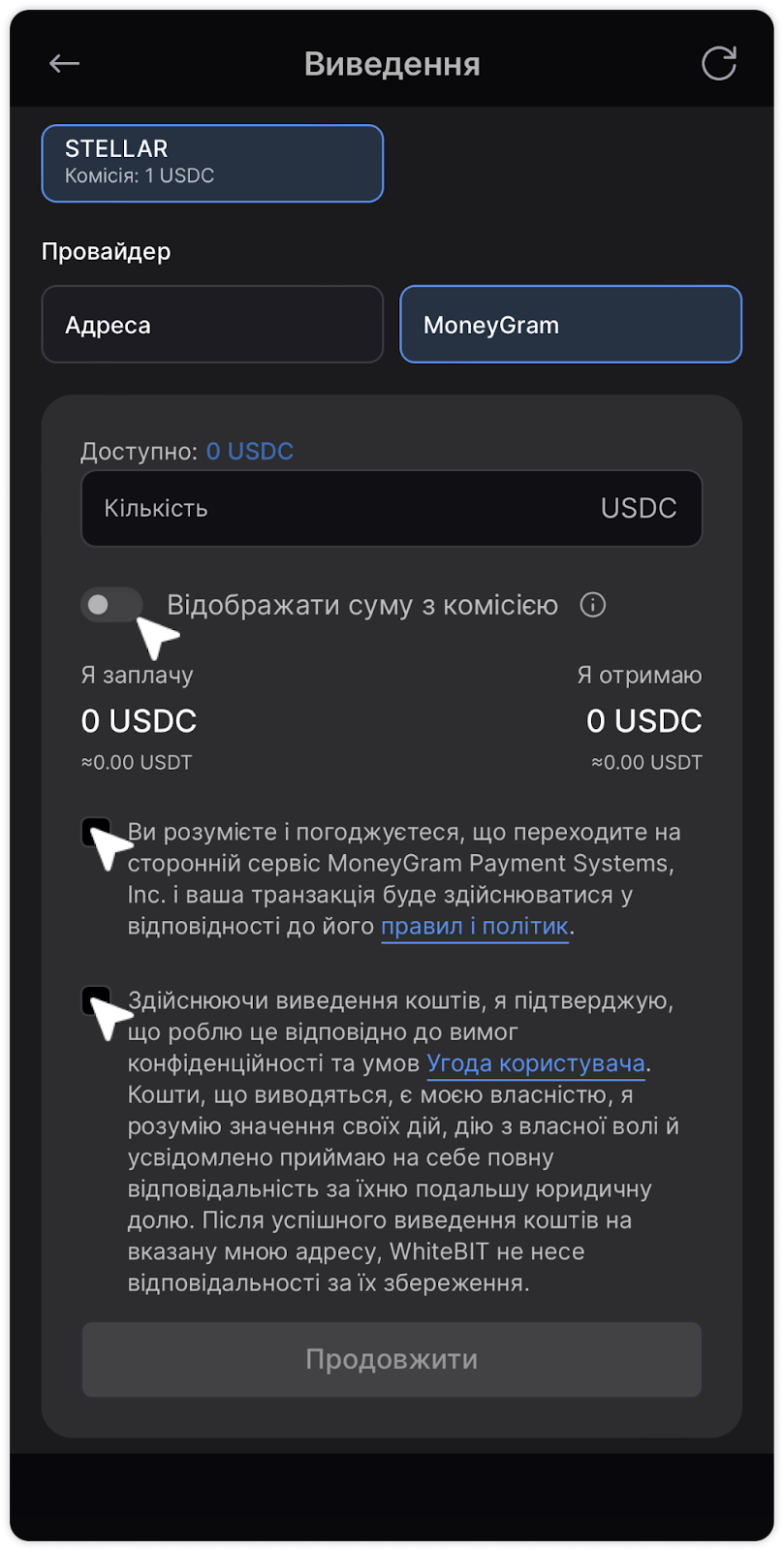Toggle Відображати суму з комісією switch
The image size is (784, 1551).
[110, 605]
